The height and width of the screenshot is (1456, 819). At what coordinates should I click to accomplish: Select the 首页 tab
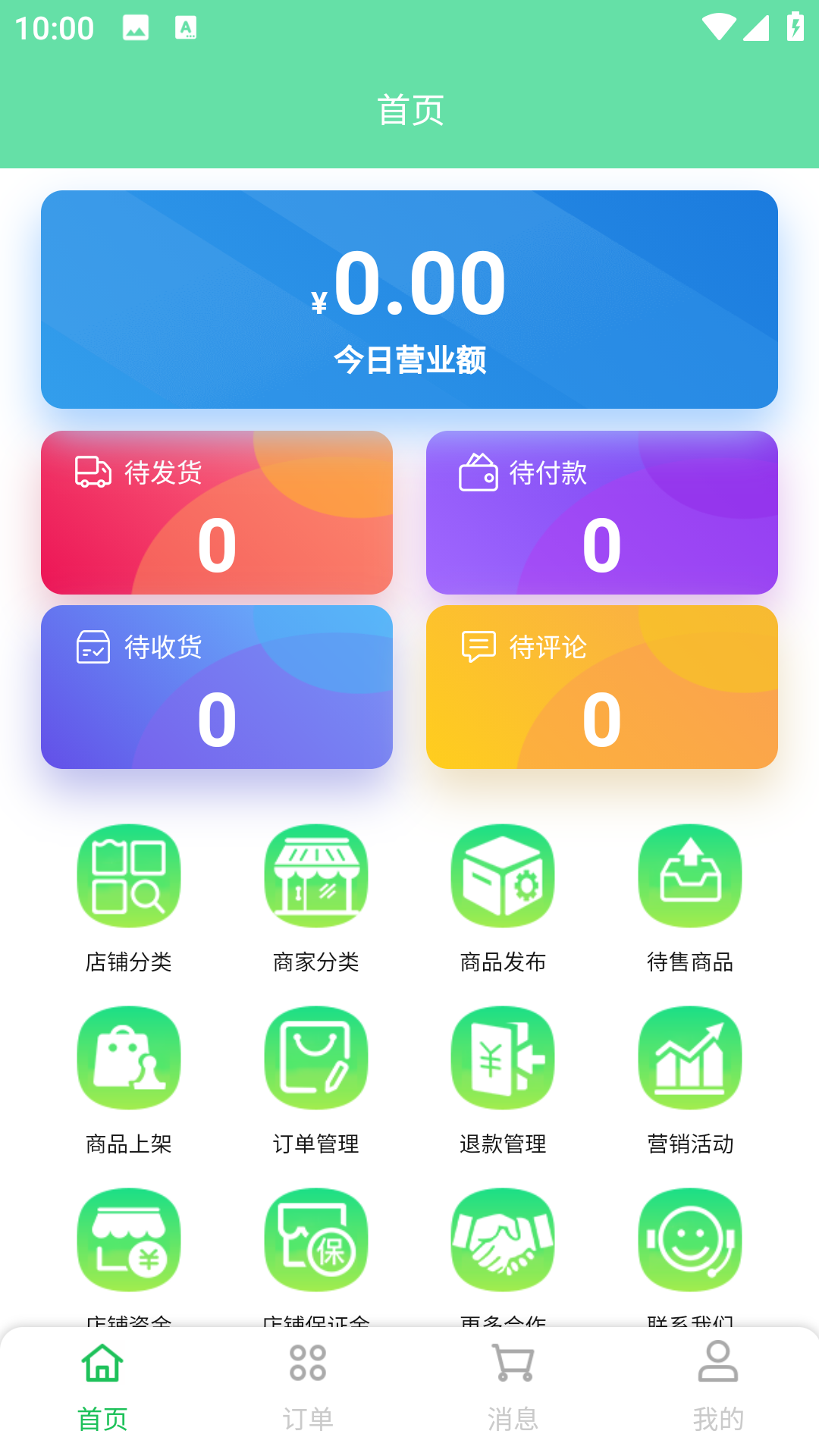(102, 1387)
